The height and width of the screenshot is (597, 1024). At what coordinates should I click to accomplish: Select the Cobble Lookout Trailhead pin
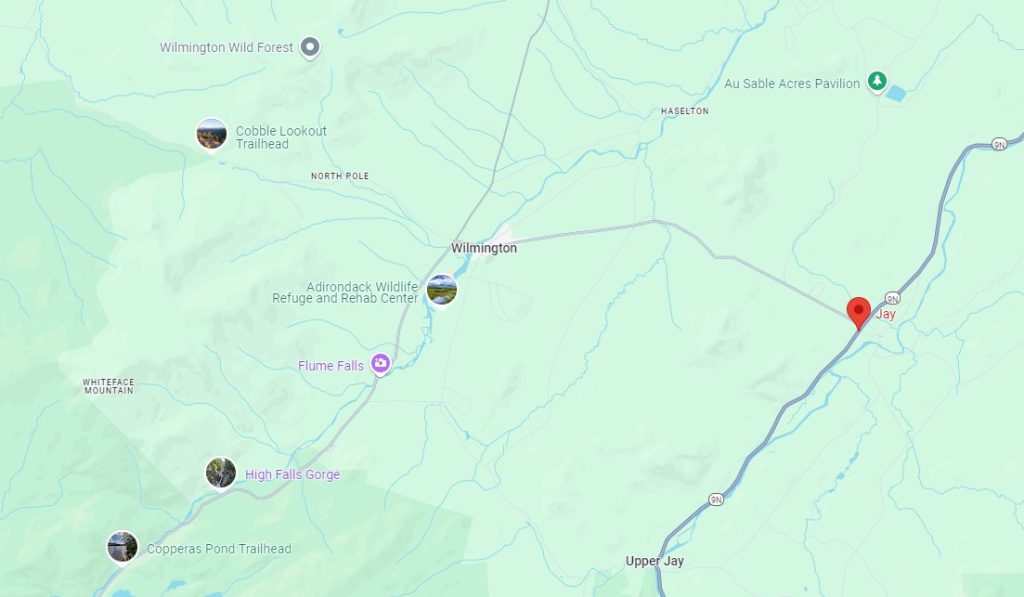(211, 133)
